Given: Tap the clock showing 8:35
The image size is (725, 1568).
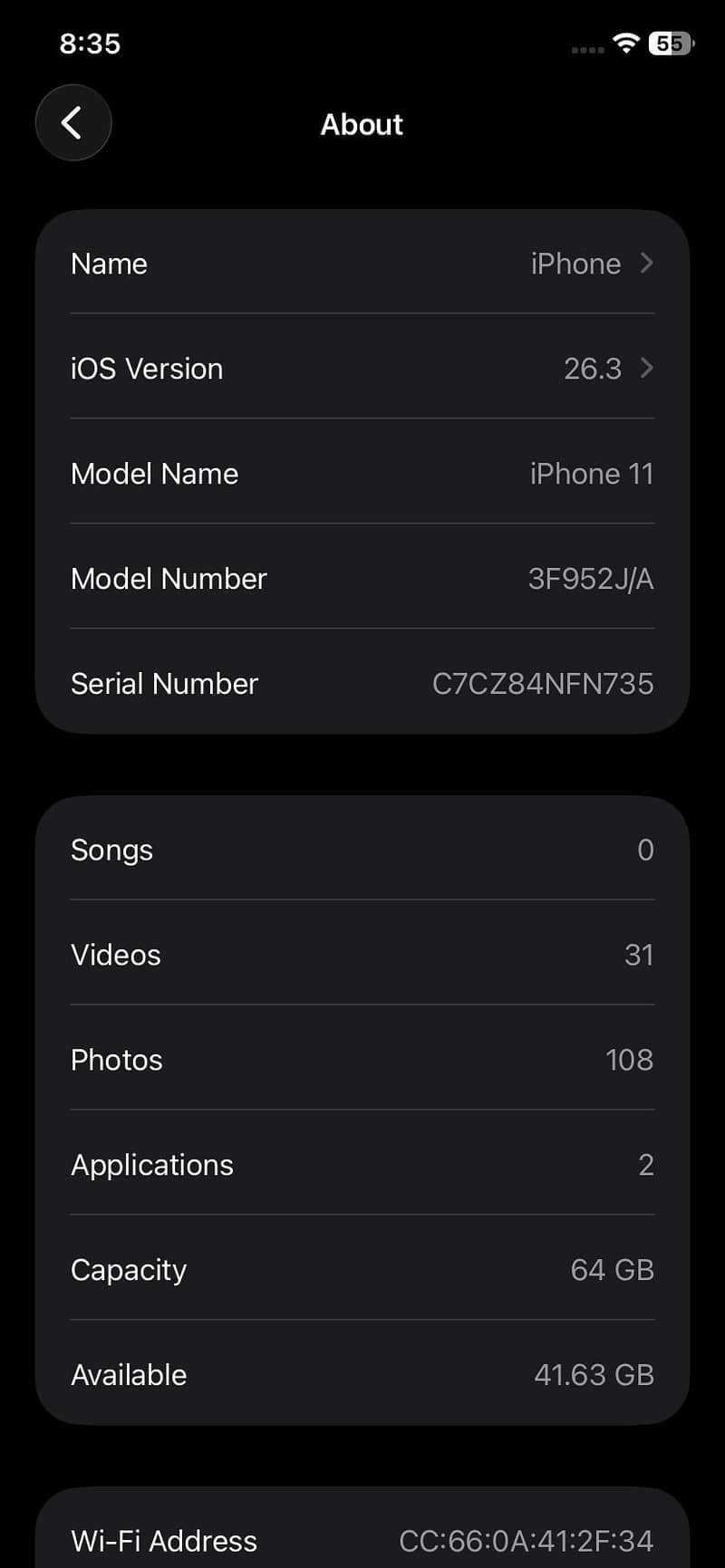Looking at the screenshot, I should tap(89, 43).
